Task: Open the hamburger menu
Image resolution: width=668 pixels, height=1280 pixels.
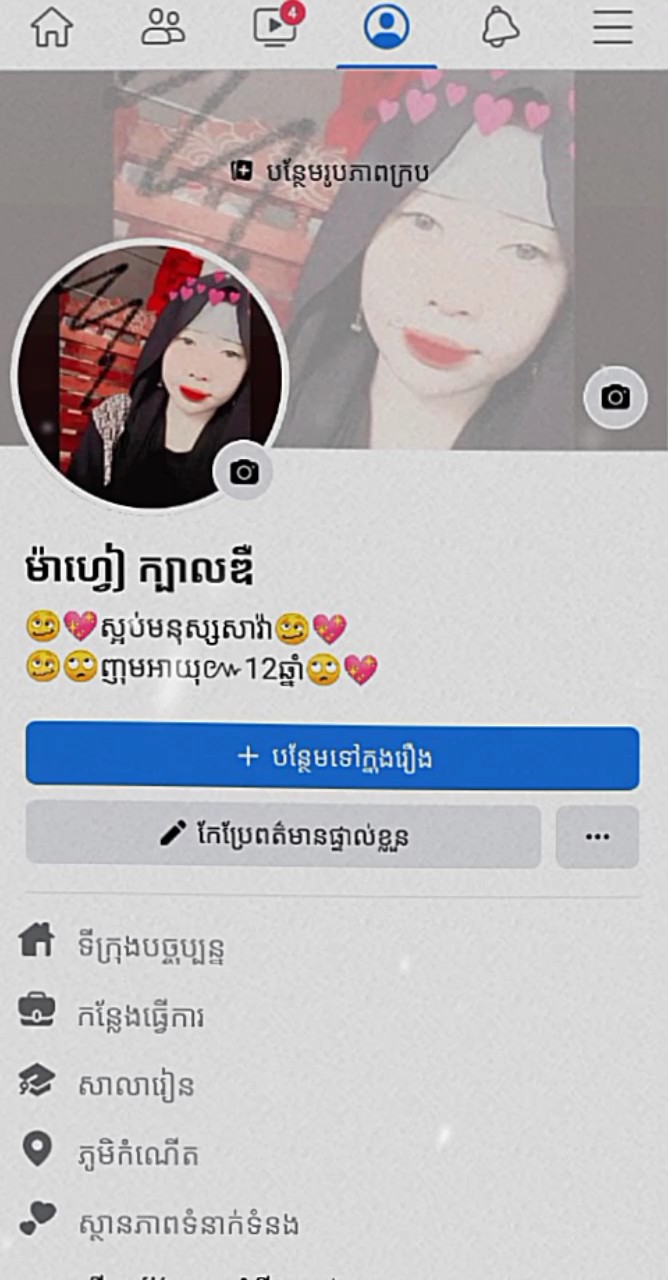Action: click(x=612, y=28)
